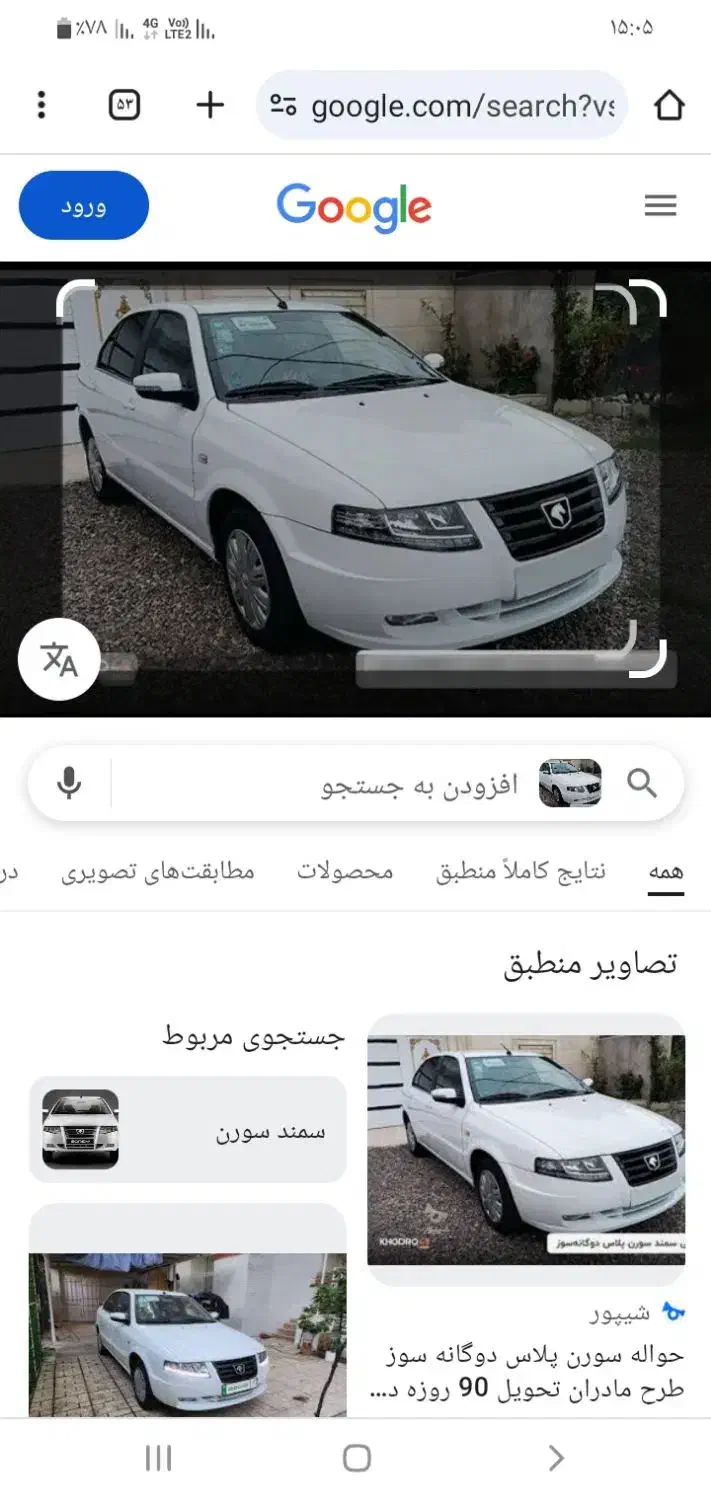Open a new browser tab
711x1500 pixels.
(210, 105)
